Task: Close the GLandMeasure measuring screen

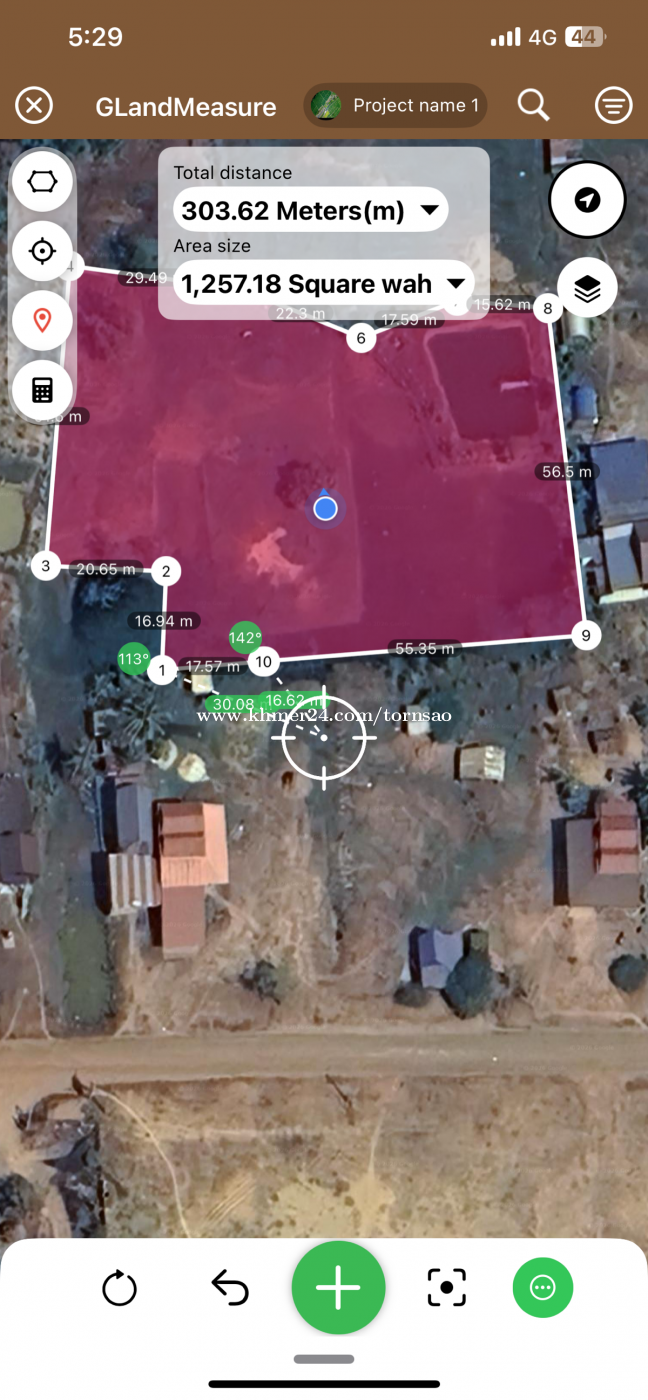Action: tap(34, 105)
